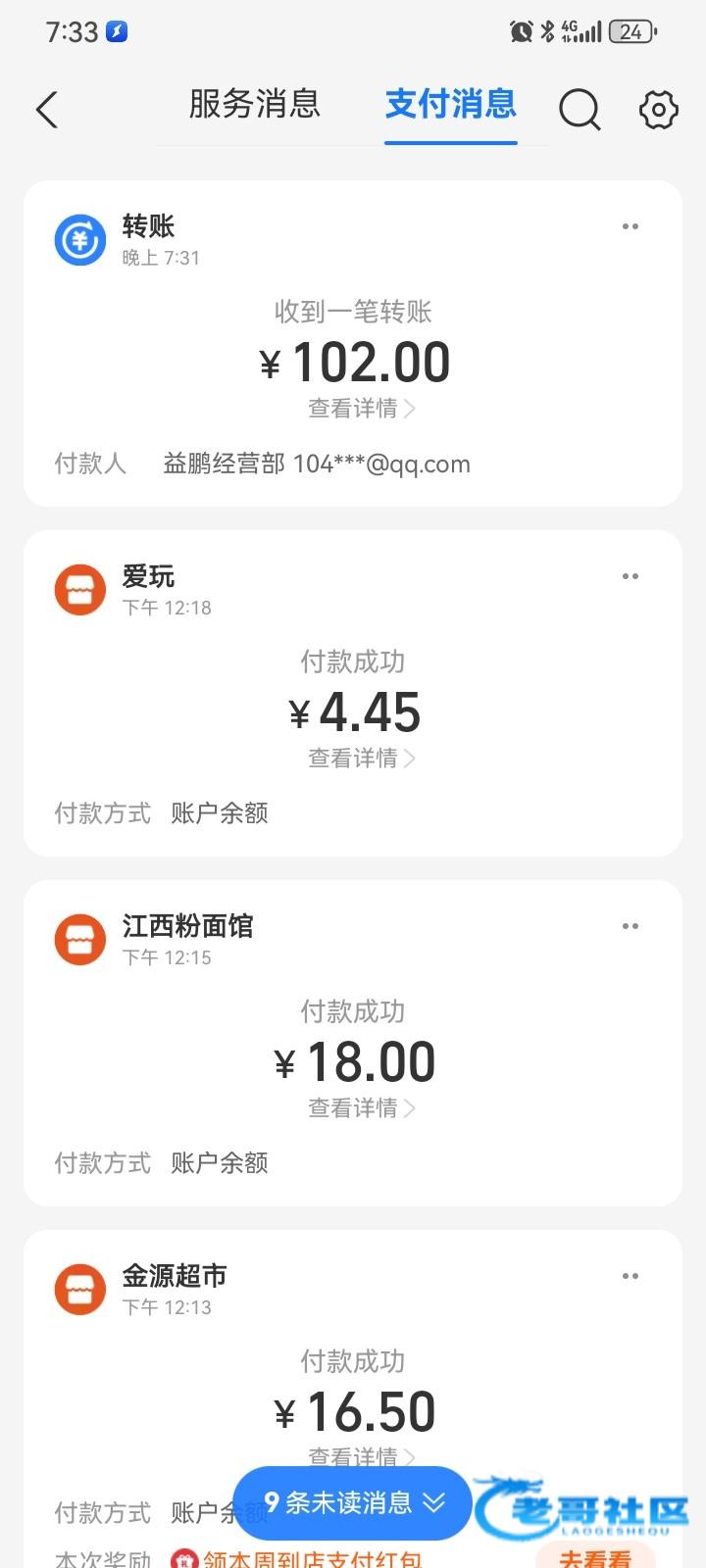
Task: Go back using the top-left arrow
Action: (x=47, y=109)
